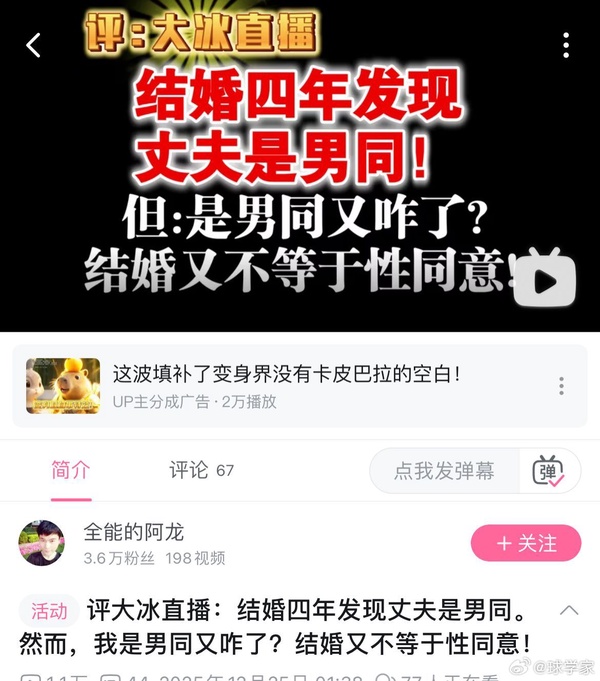Screen dimensions: 600x681
Task: Collapse the video description chevron
Action: (x=568, y=610)
